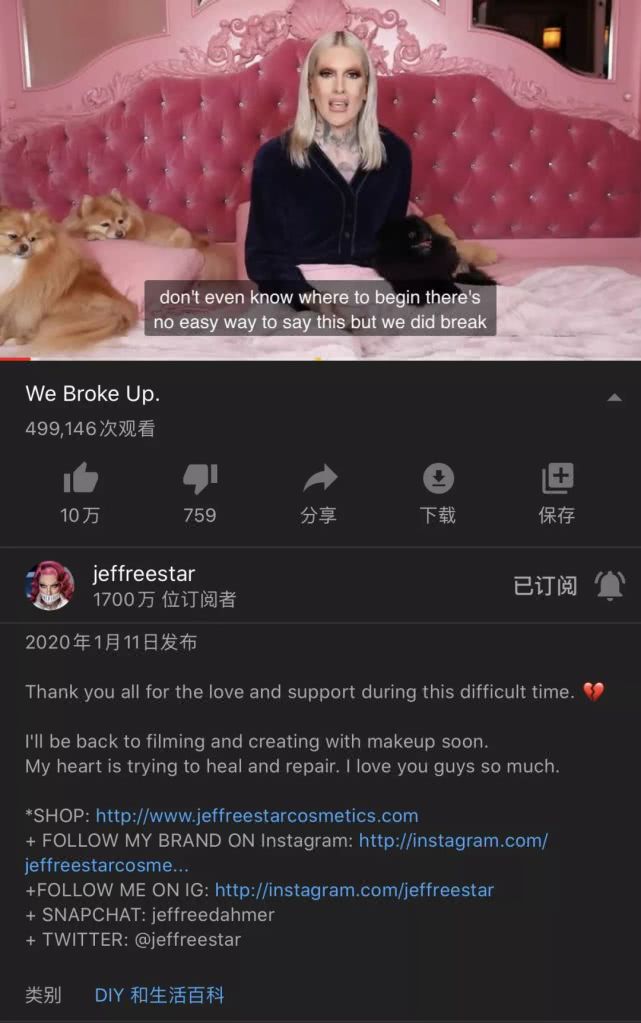Open jeffreestarcosmetics.com shop link
This screenshot has width=641, height=1023.
tap(257, 815)
